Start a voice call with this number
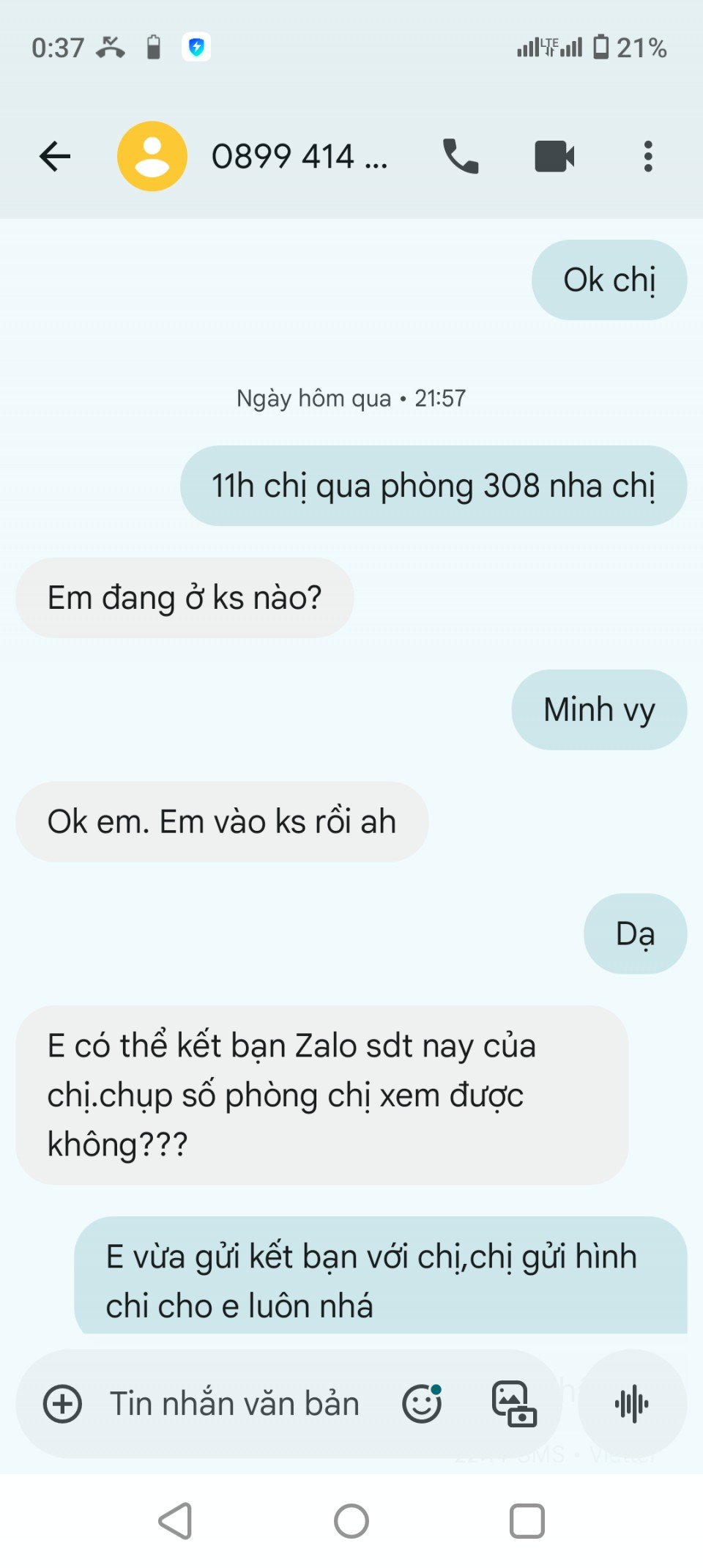The height and width of the screenshot is (1568, 703). click(461, 156)
